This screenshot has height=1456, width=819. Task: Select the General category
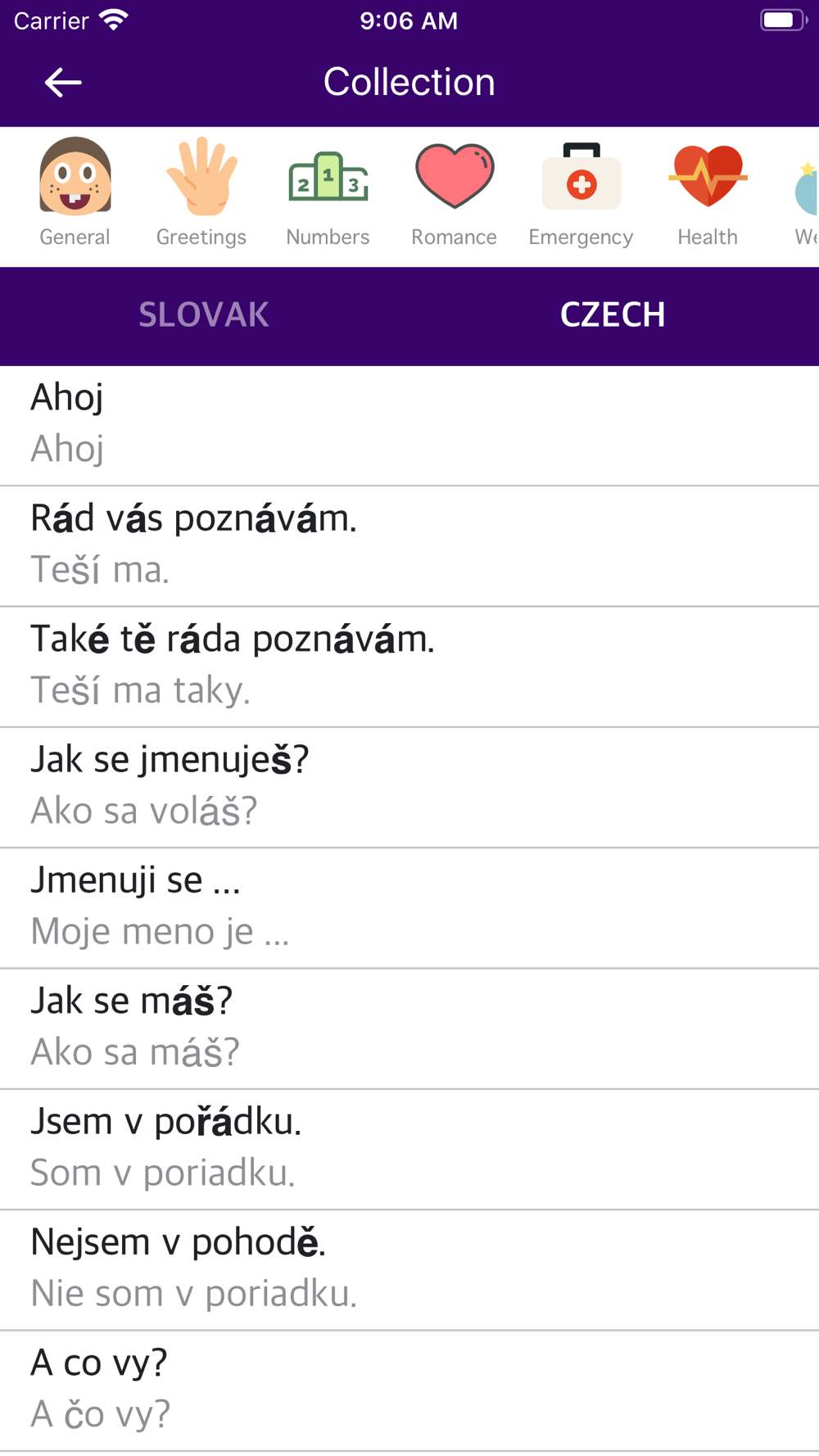[75, 193]
